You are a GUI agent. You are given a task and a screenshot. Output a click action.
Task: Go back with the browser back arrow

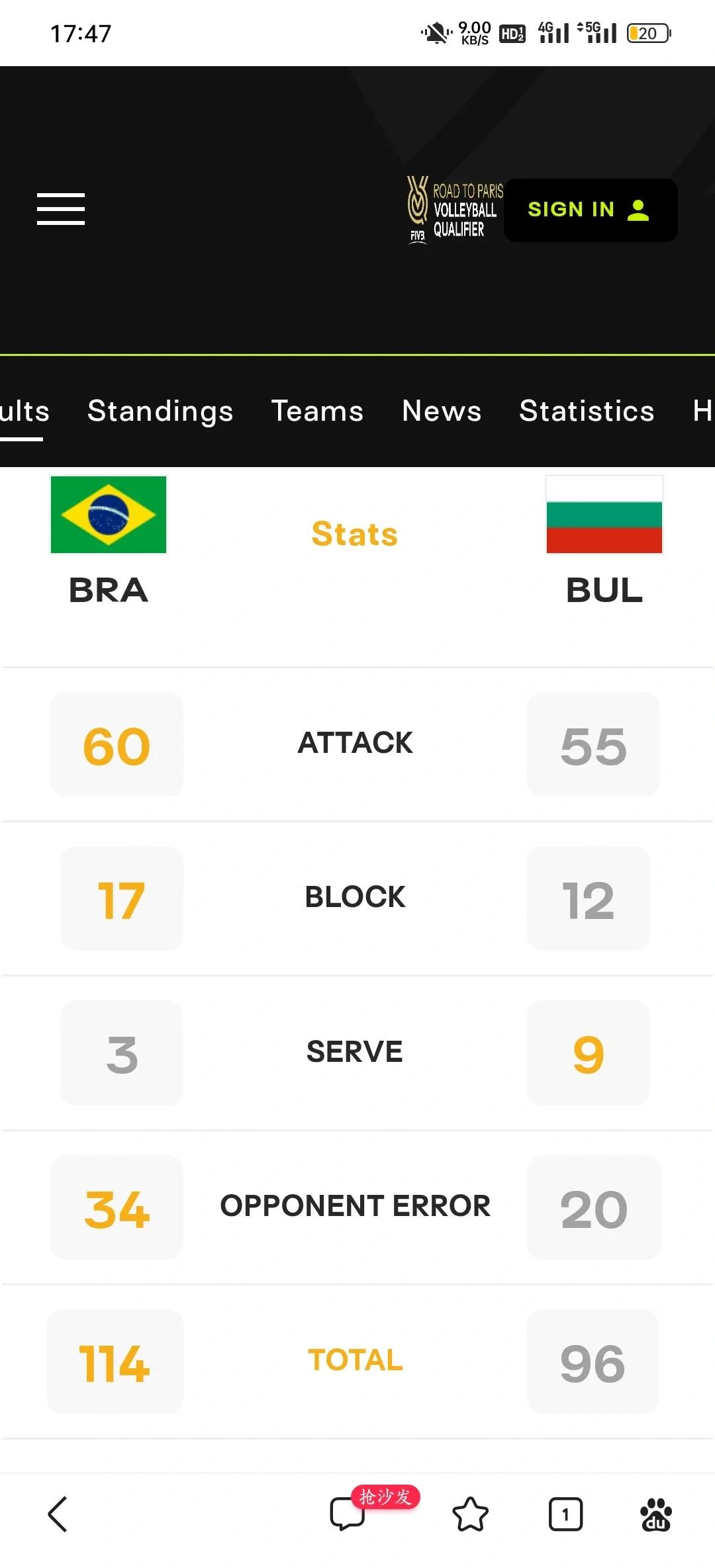click(x=58, y=1514)
